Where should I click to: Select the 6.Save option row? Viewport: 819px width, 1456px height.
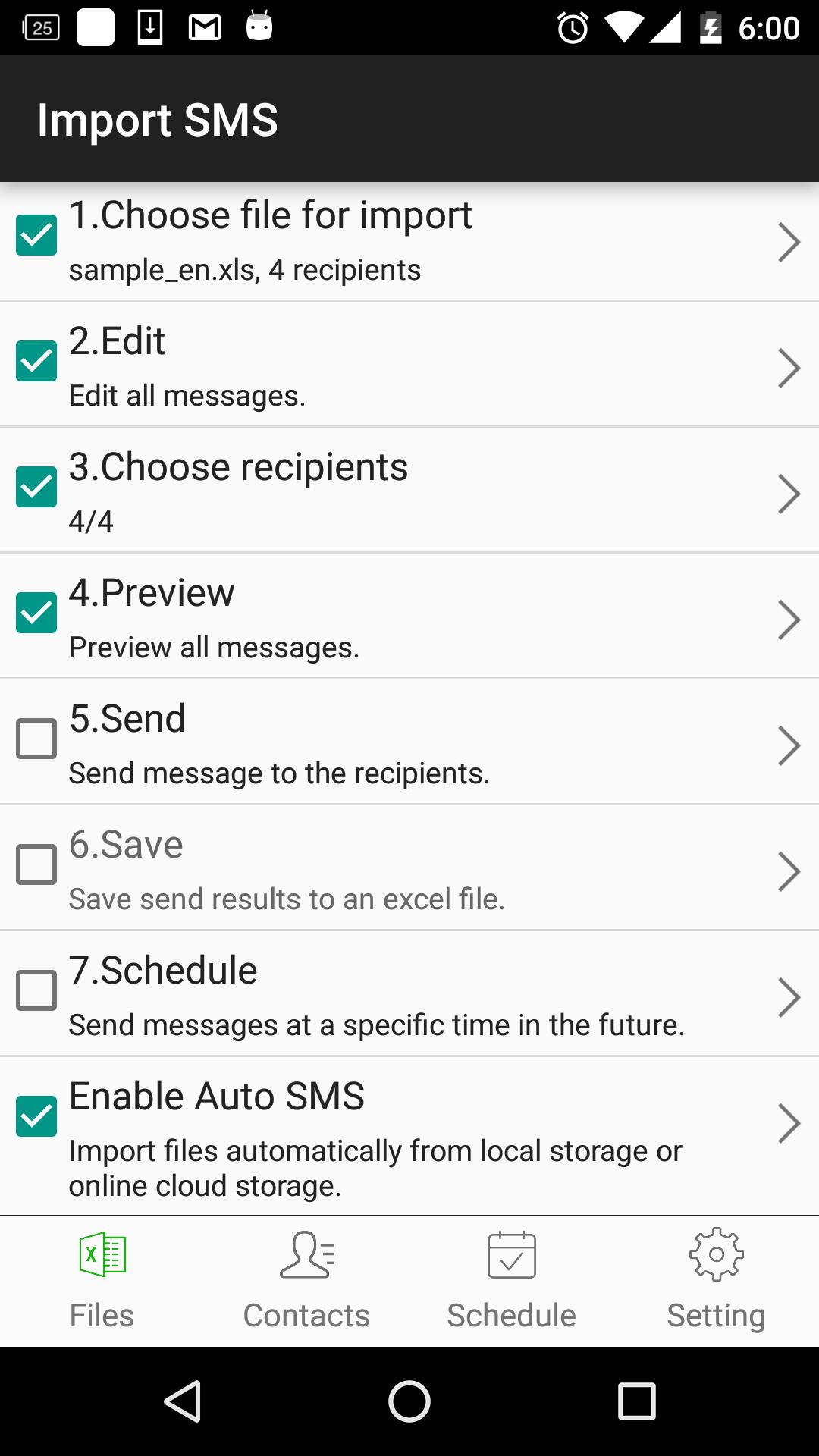(409, 869)
